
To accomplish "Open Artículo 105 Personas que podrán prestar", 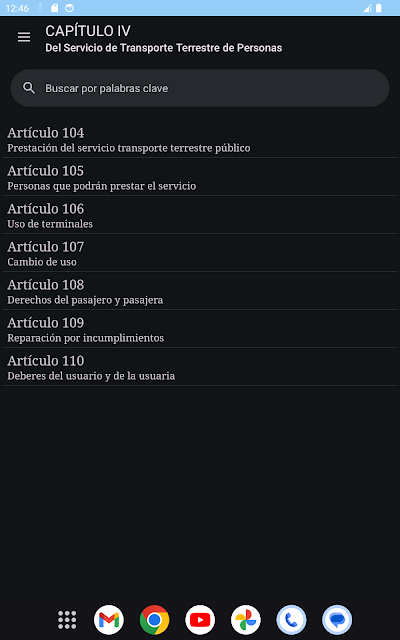I will [200, 177].
